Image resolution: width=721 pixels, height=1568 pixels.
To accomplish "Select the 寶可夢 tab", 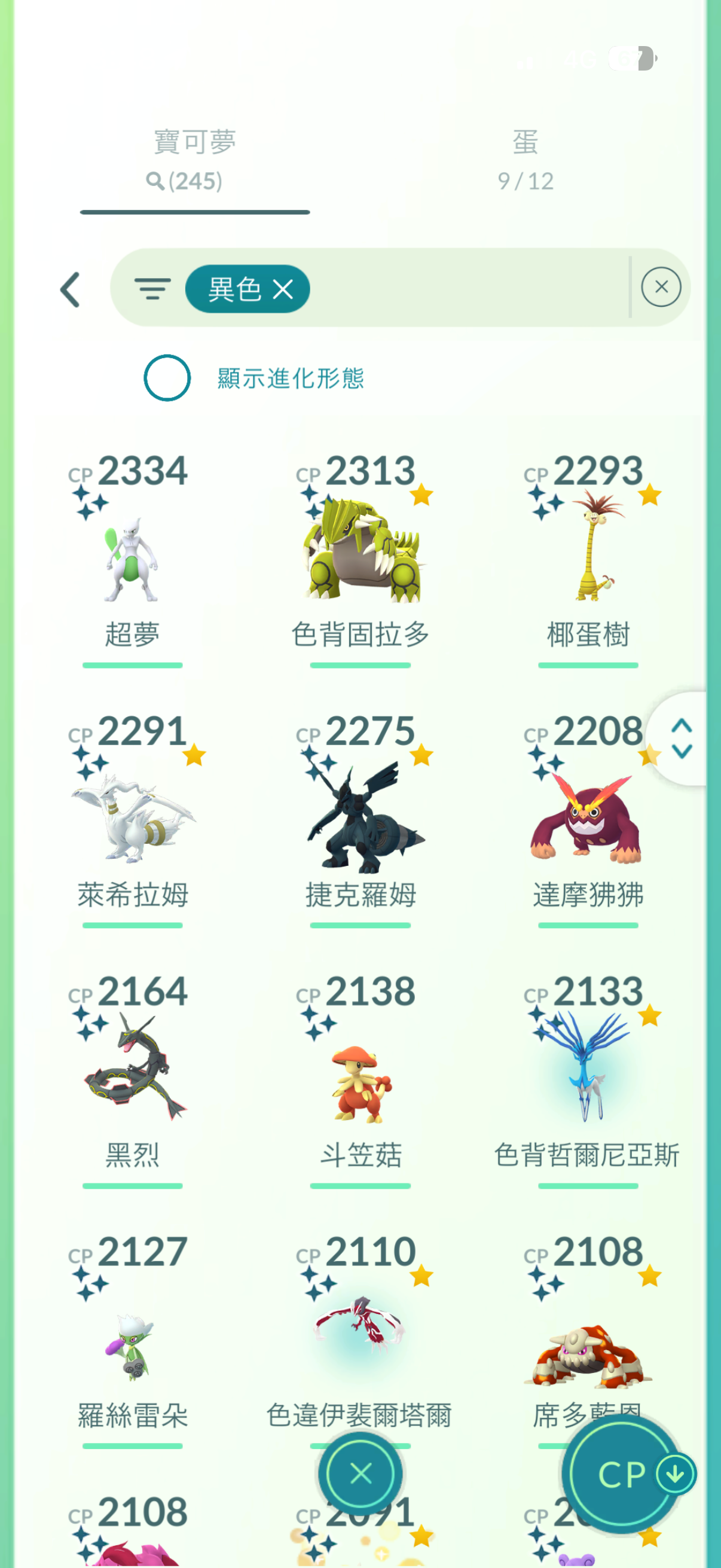I will click(194, 160).
